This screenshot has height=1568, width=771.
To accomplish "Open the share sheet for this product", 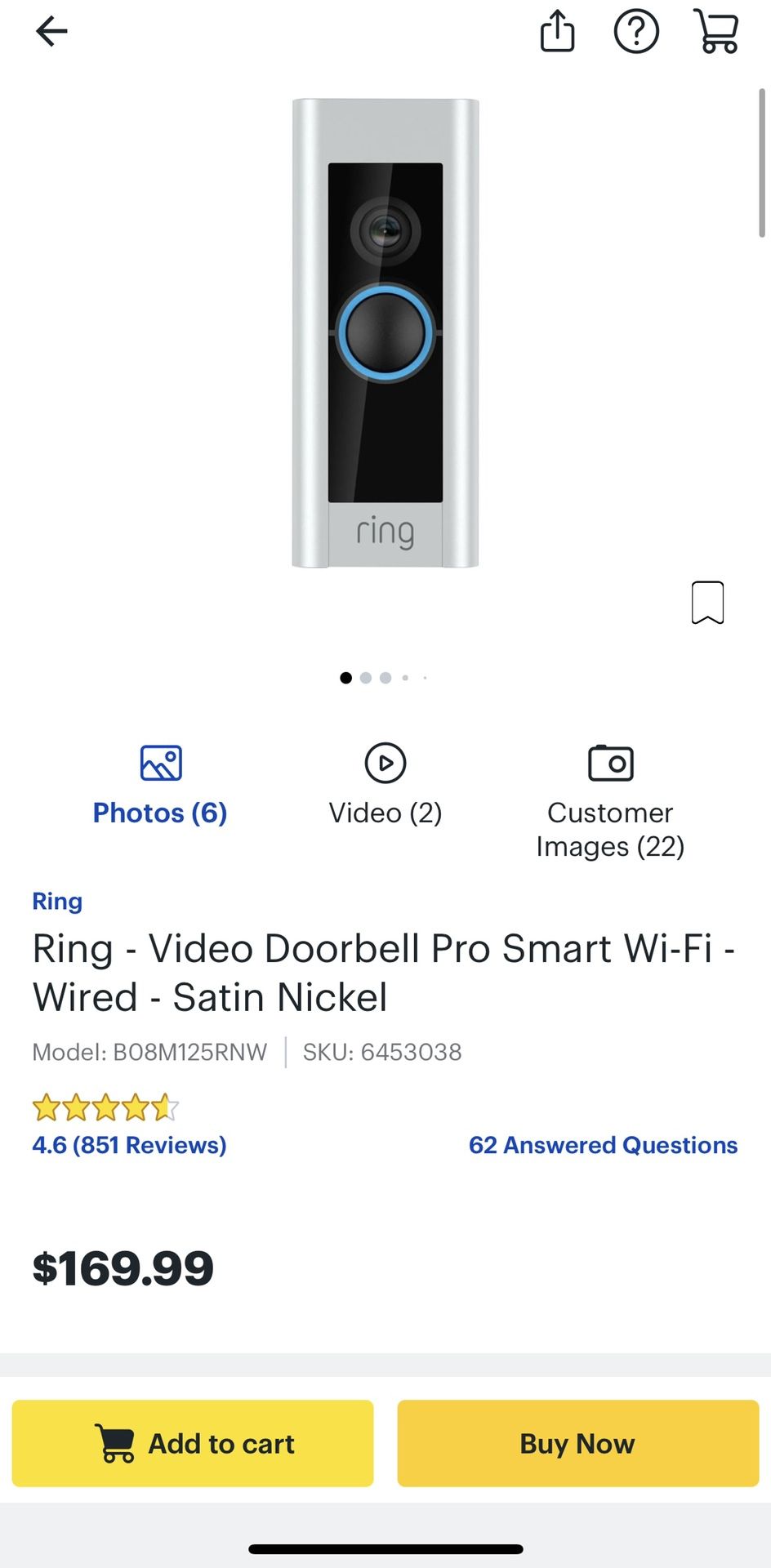I will [x=556, y=31].
